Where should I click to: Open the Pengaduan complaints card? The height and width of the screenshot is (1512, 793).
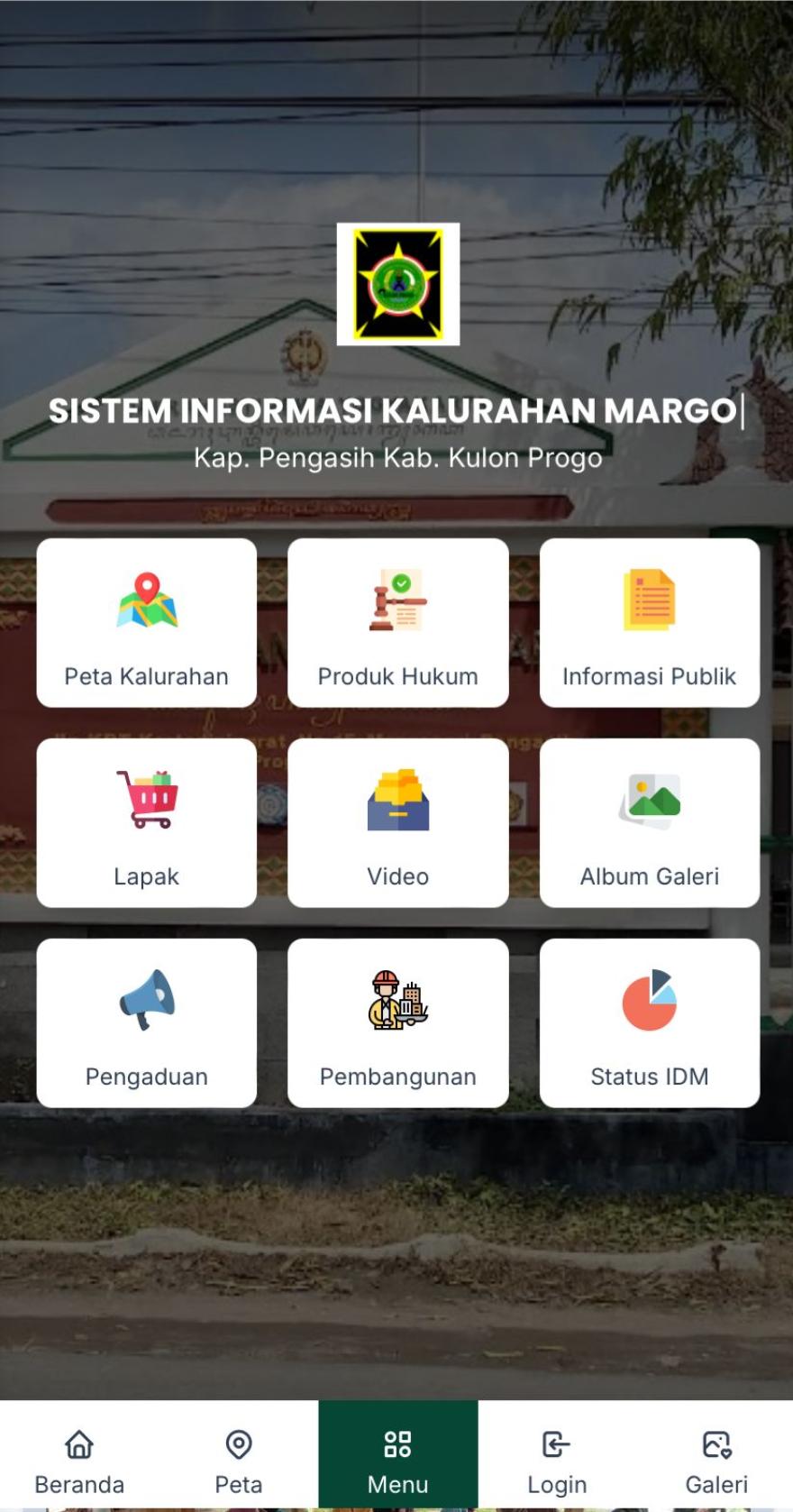click(x=146, y=1022)
